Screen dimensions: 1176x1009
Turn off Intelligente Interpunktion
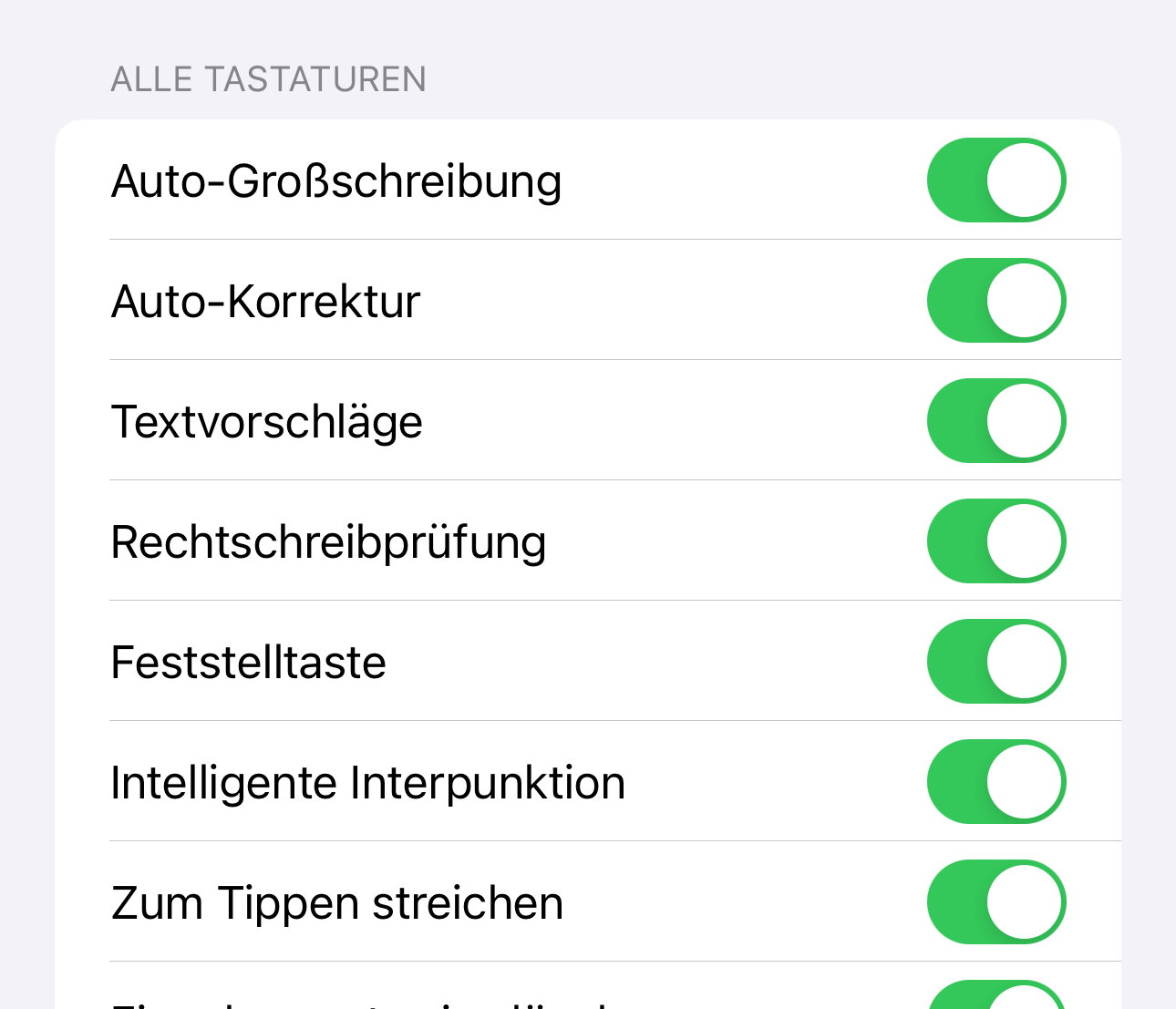click(996, 782)
